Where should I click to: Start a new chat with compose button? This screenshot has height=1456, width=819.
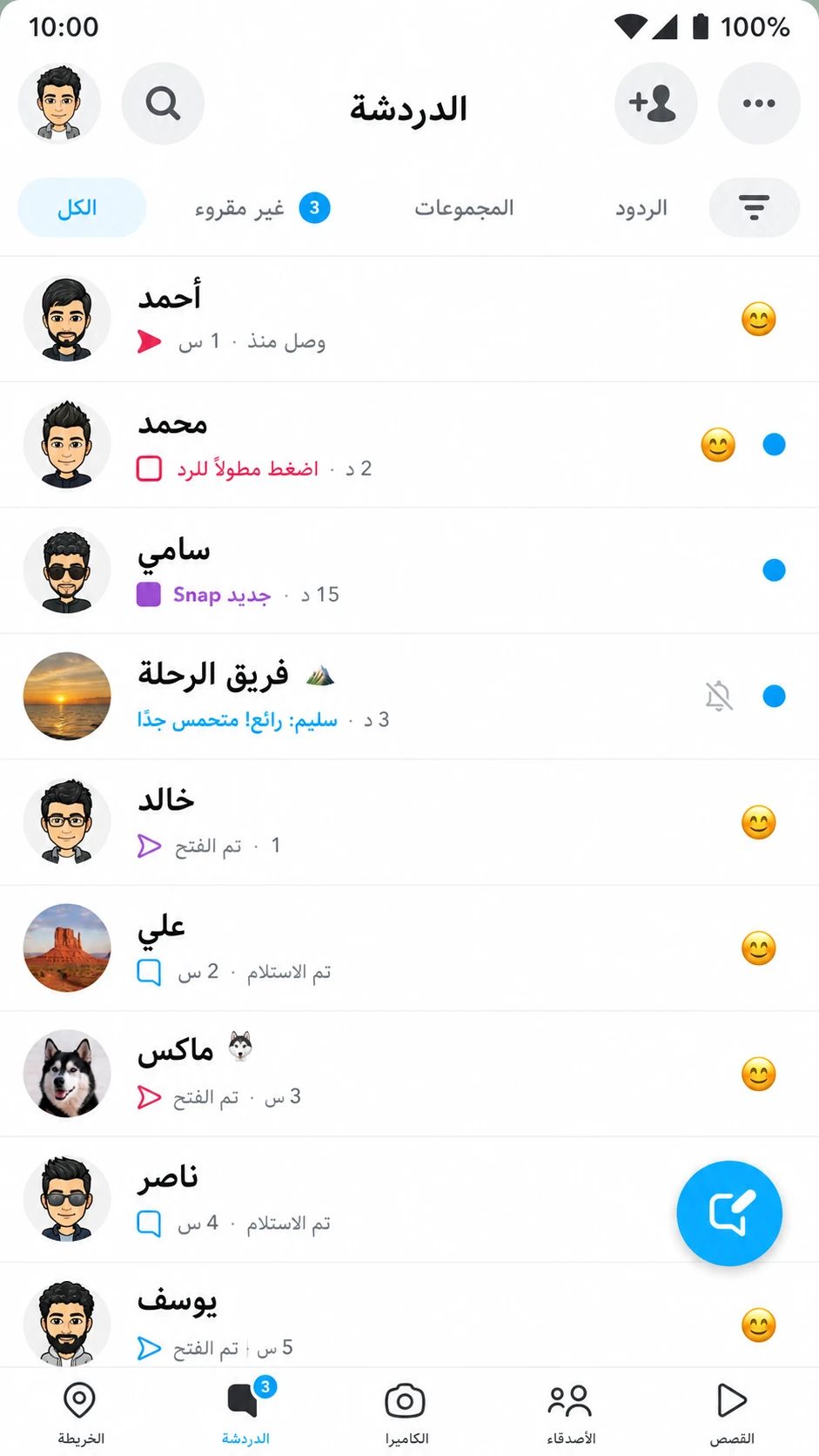[729, 1213]
